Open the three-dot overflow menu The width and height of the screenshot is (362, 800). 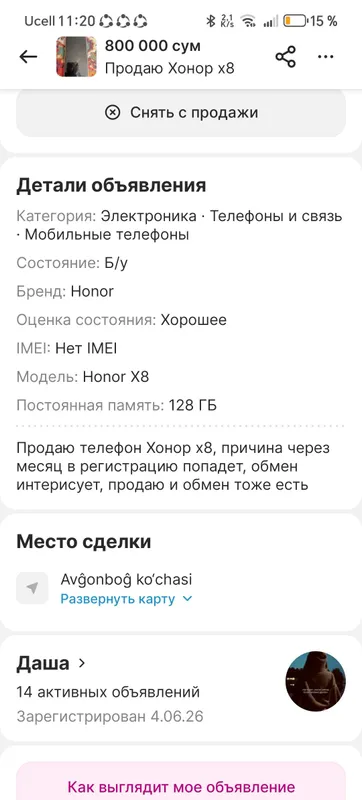click(x=325, y=57)
